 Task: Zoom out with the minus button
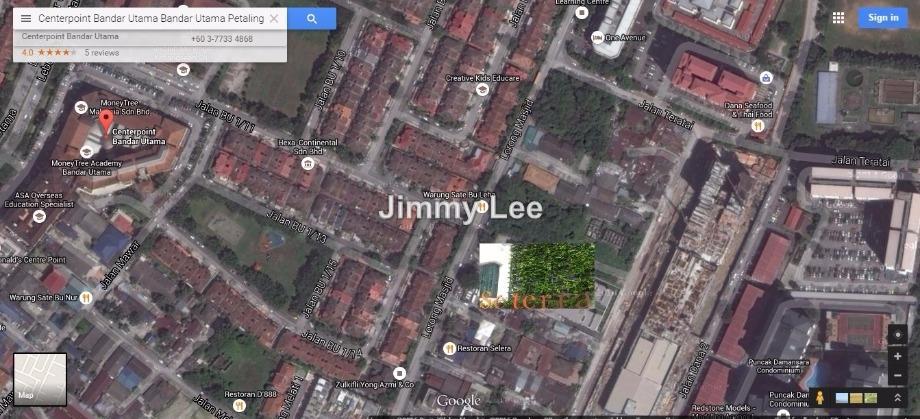point(898,373)
